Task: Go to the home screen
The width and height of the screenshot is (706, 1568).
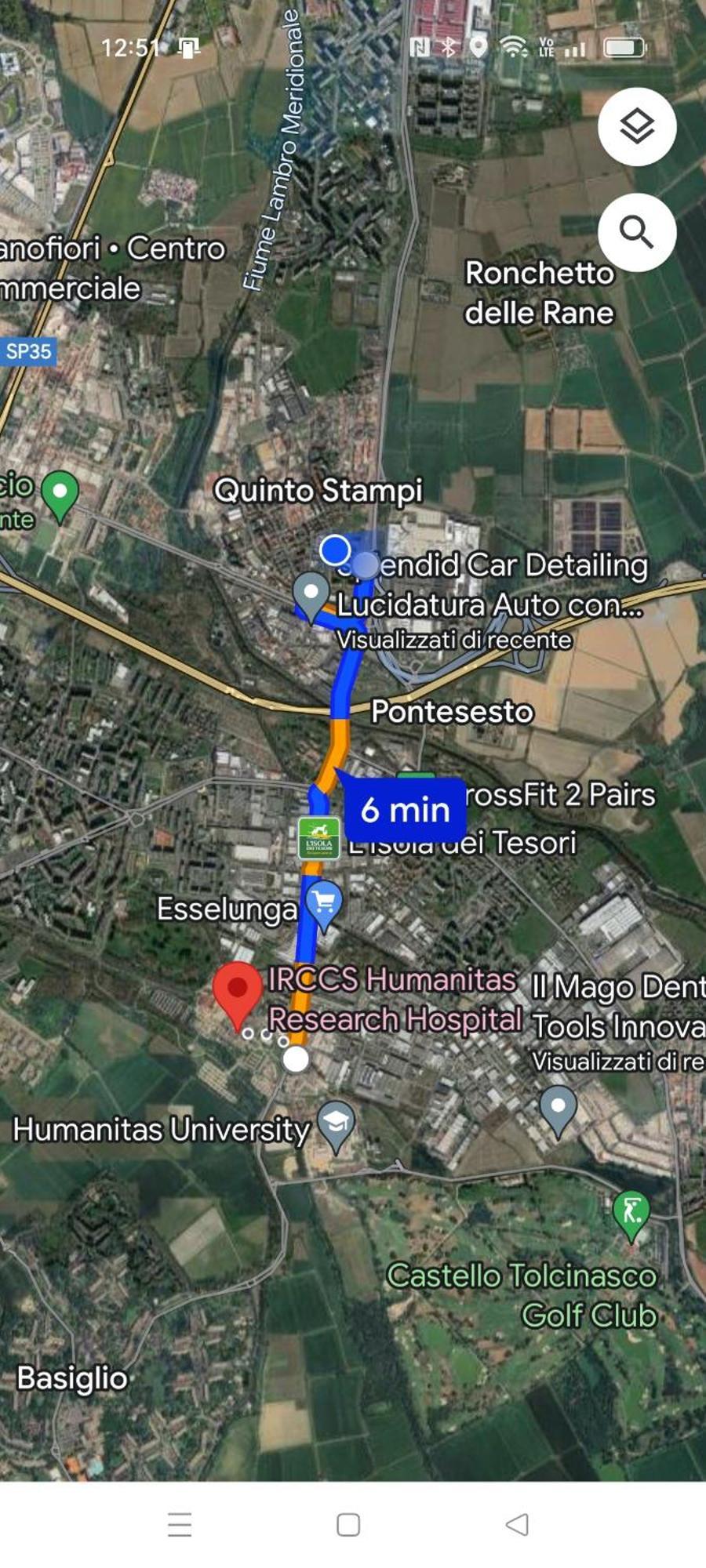Action: (x=348, y=1525)
